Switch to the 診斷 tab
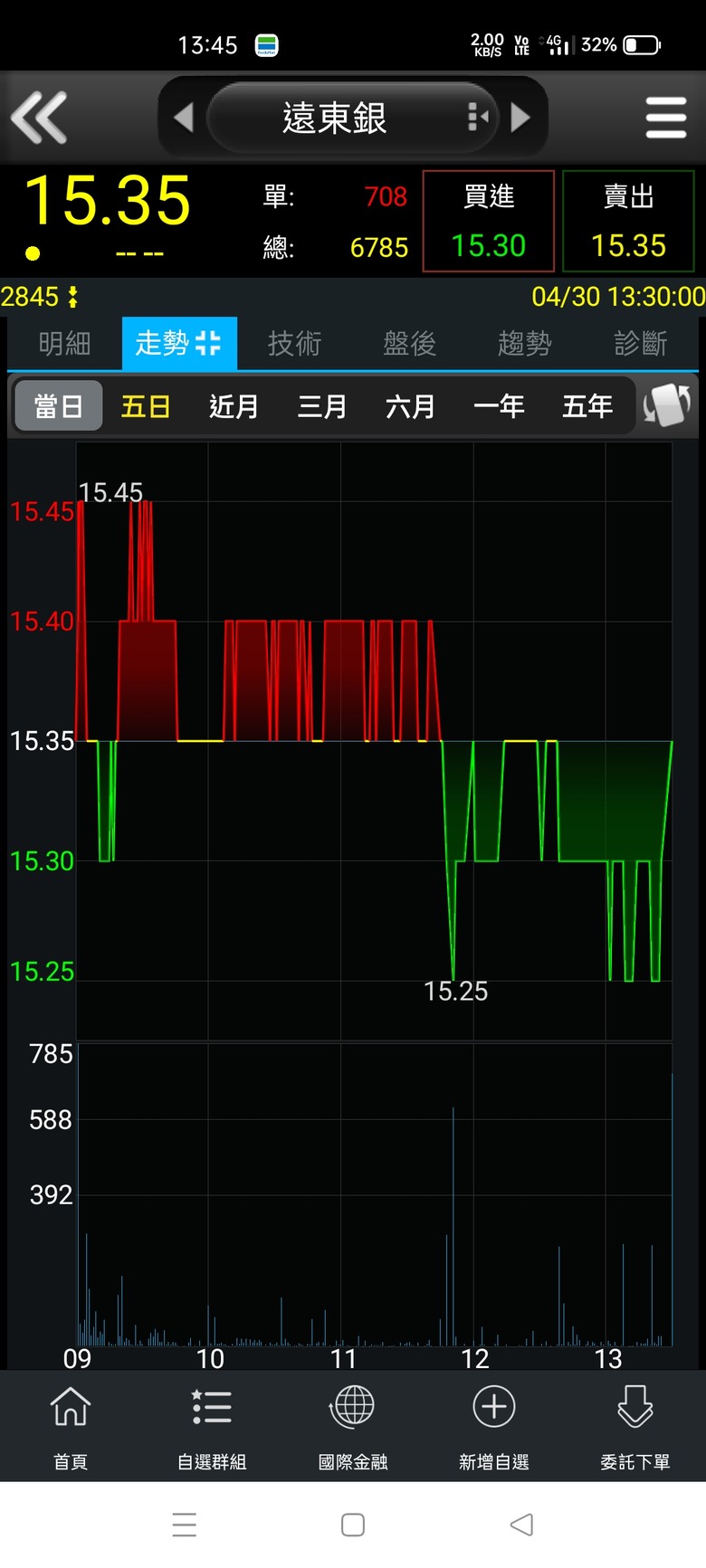 click(x=640, y=344)
